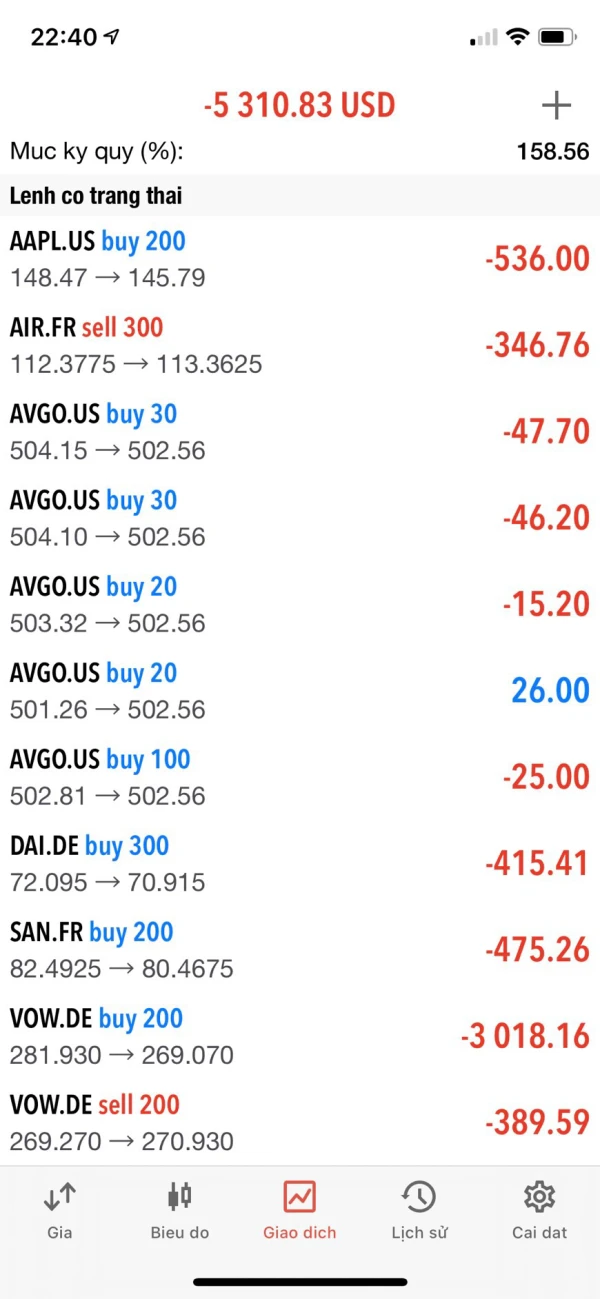Image resolution: width=600 pixels, height=1299 pixels.
Task: Open the DAI.DE buy 300 position
Action: [x=300, y=863]
